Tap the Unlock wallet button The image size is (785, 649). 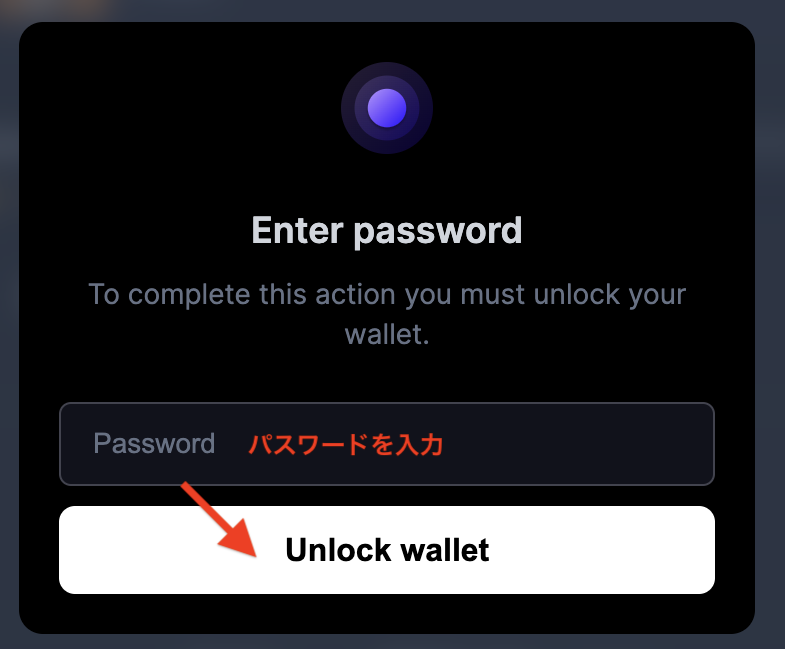tap(386, 550)
